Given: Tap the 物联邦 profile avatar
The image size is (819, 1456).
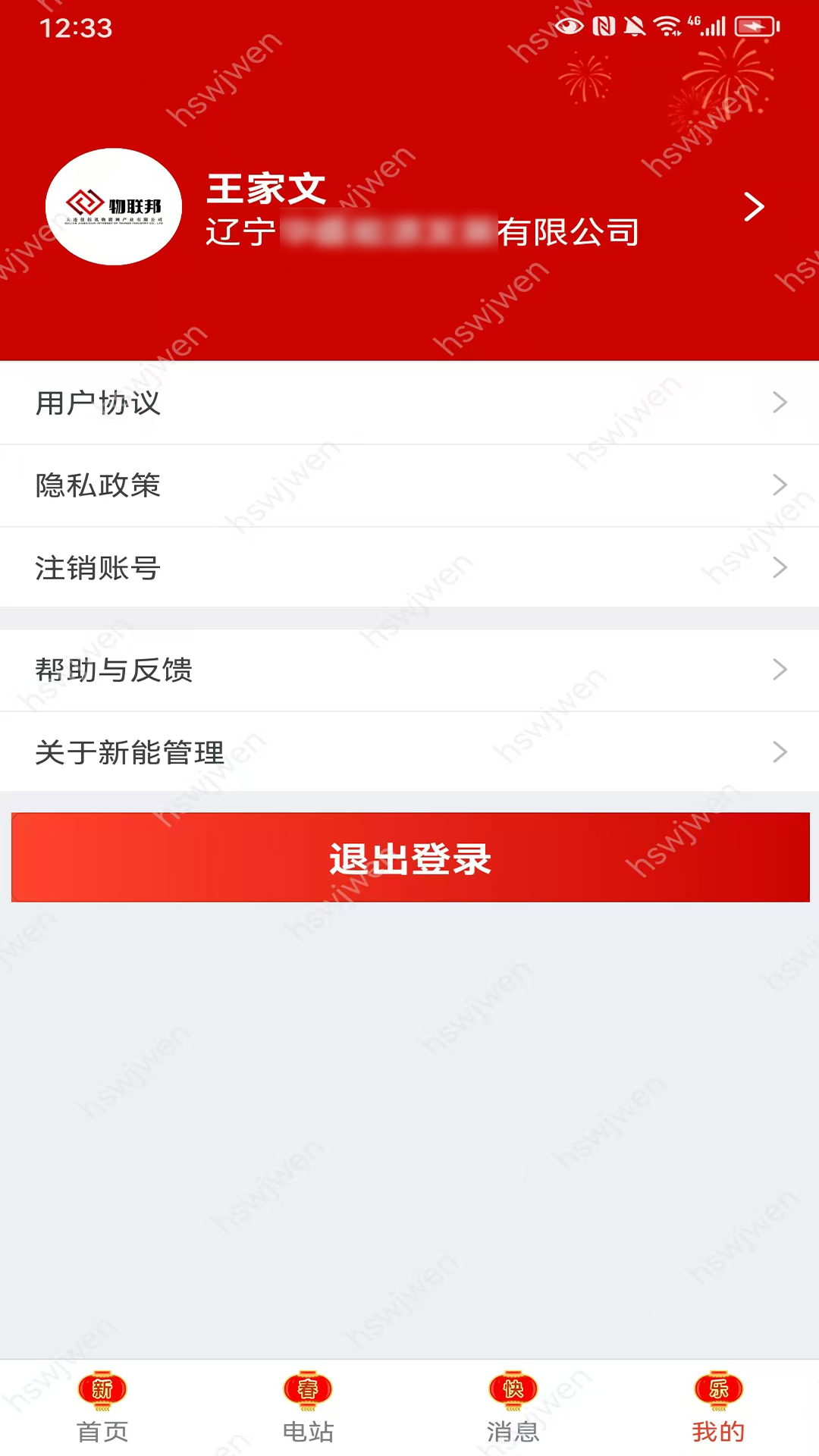Looking at the screenshot, I should (114, 206).
